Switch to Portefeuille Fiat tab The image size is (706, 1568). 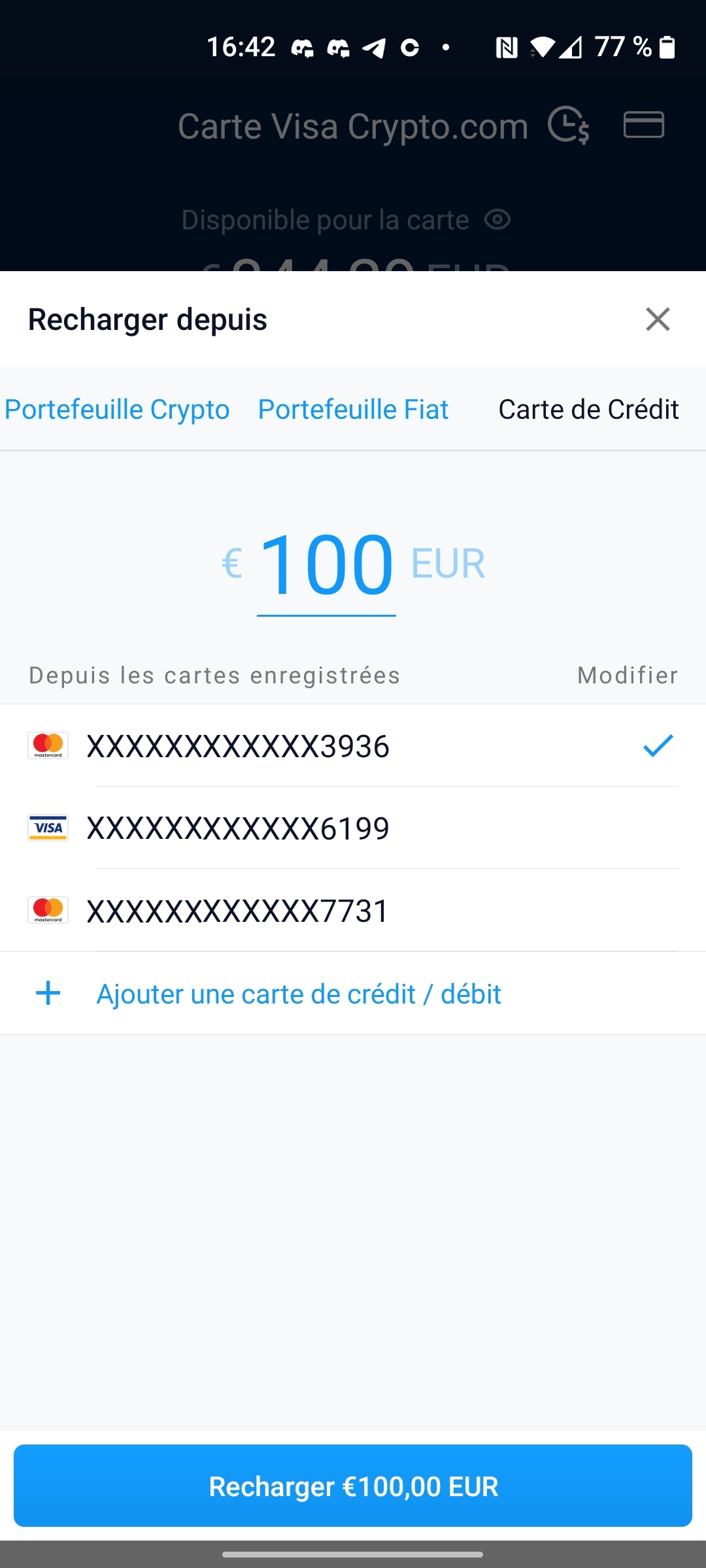point(353,410)
